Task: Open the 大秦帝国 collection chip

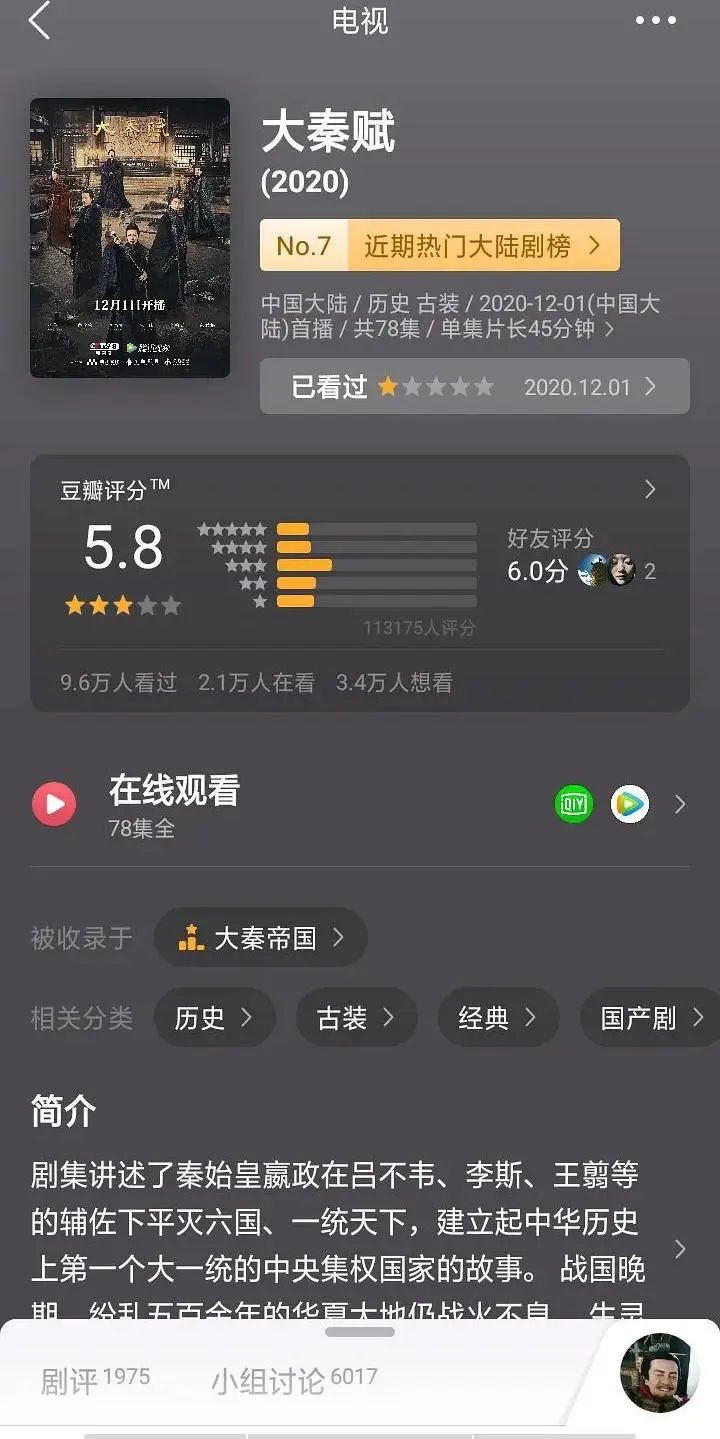Action: point(261,938)
